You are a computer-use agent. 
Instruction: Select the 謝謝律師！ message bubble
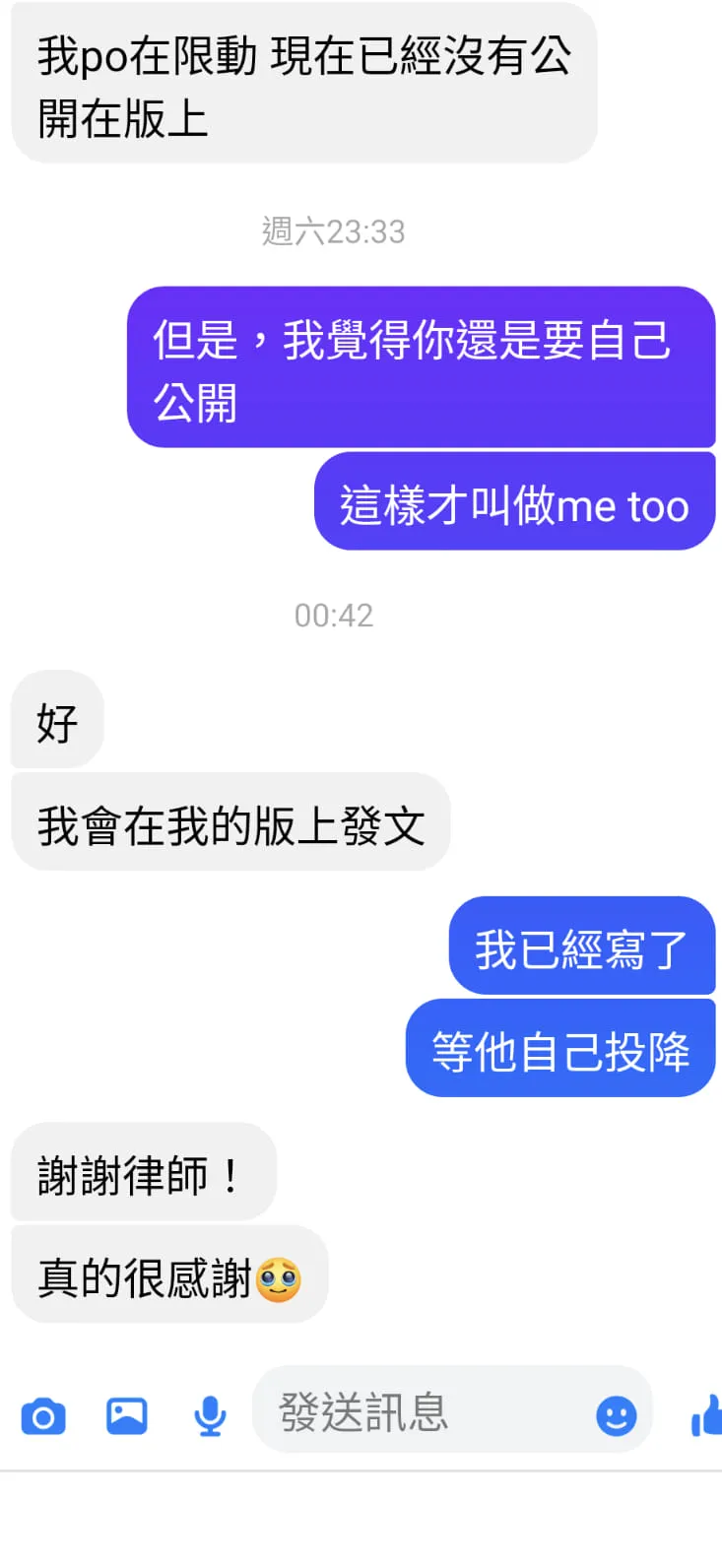143,1172
